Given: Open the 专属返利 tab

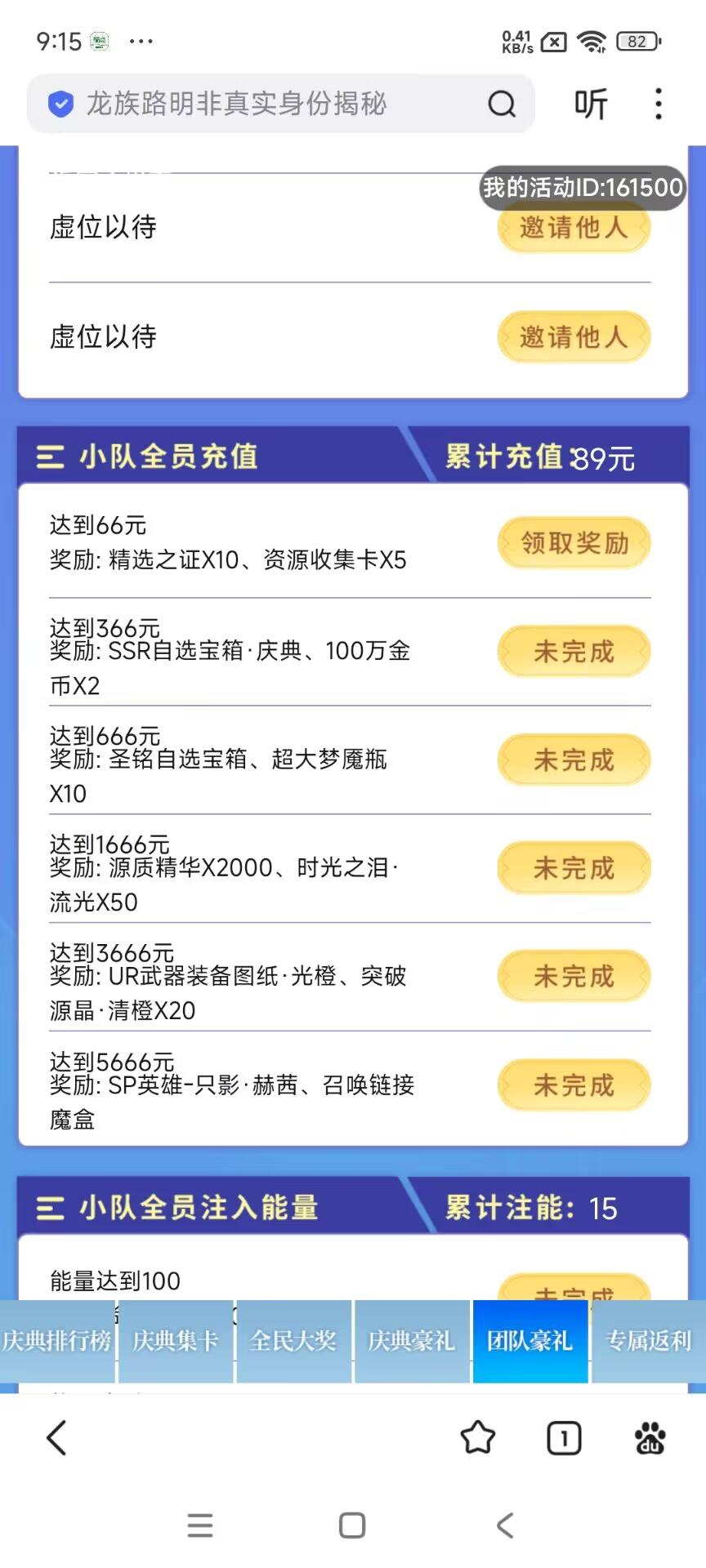Looking at the screenshot, I should [648, 1341].
